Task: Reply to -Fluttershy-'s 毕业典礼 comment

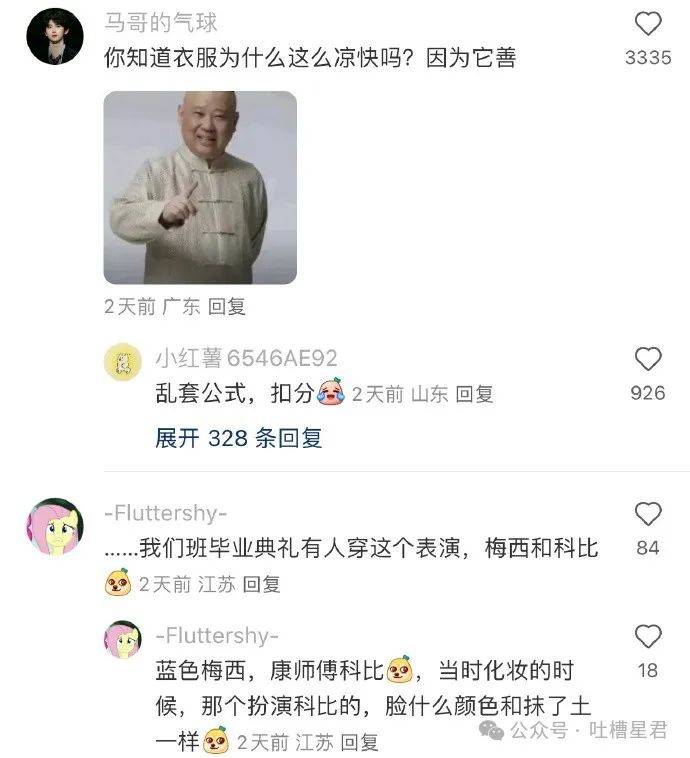Action: [261, 584]
